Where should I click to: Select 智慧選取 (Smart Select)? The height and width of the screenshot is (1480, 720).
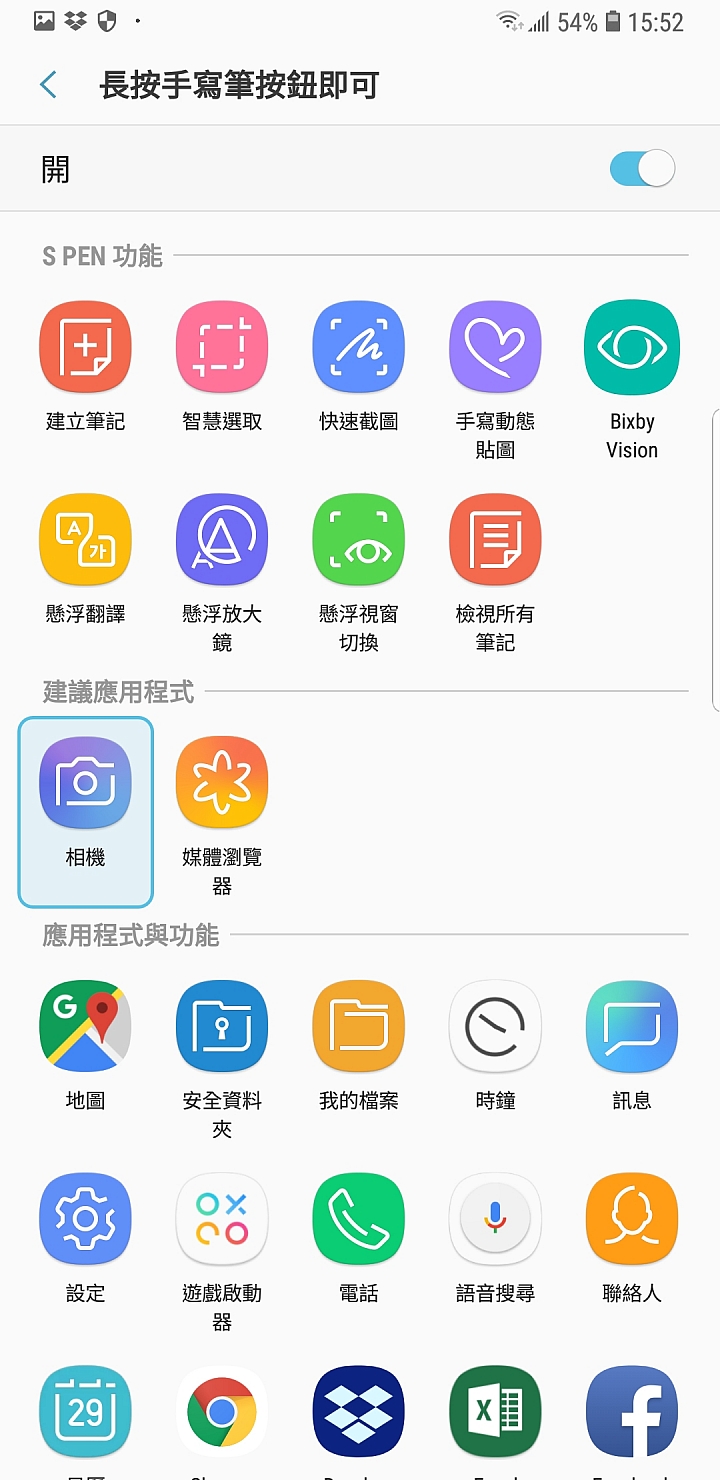point(221,346)
